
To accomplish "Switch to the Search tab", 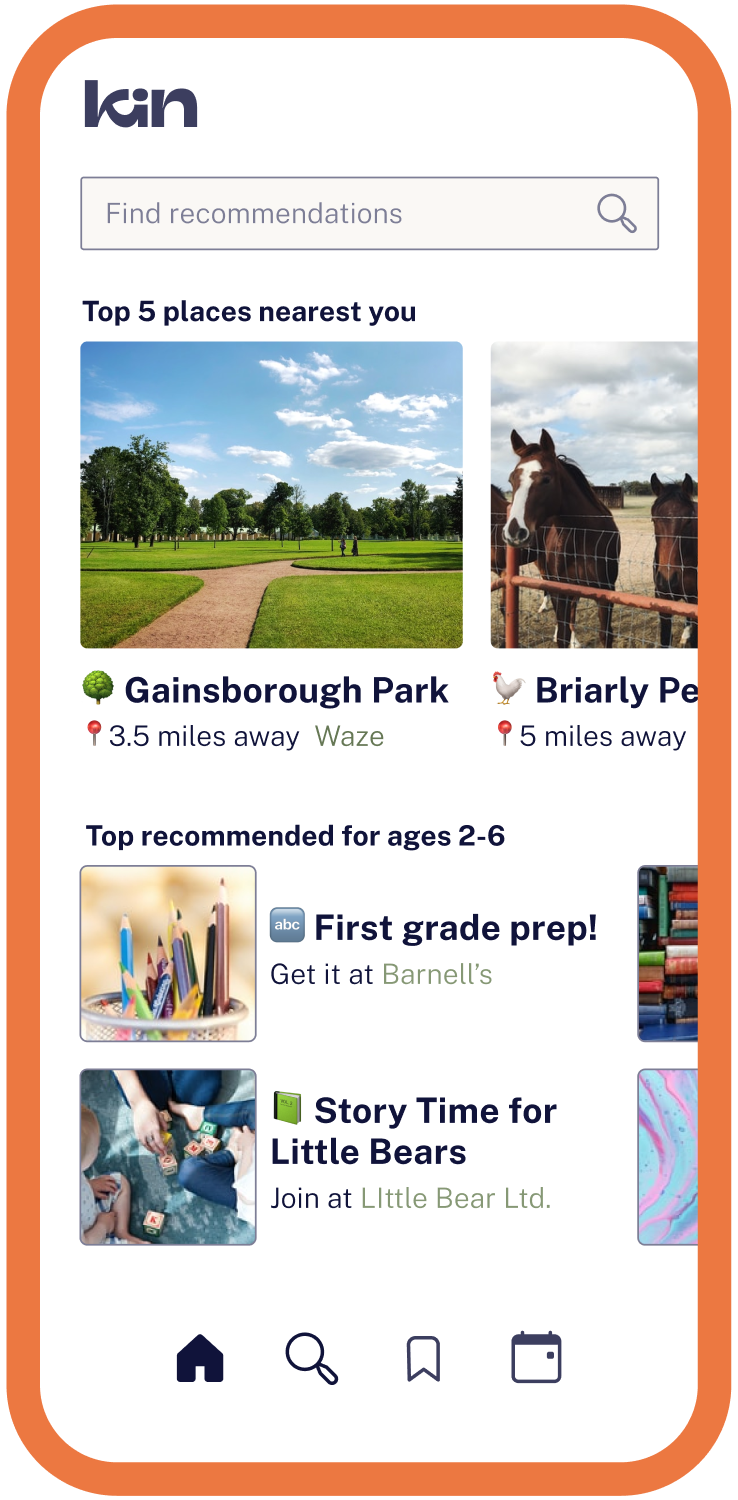I will 311,1359.
